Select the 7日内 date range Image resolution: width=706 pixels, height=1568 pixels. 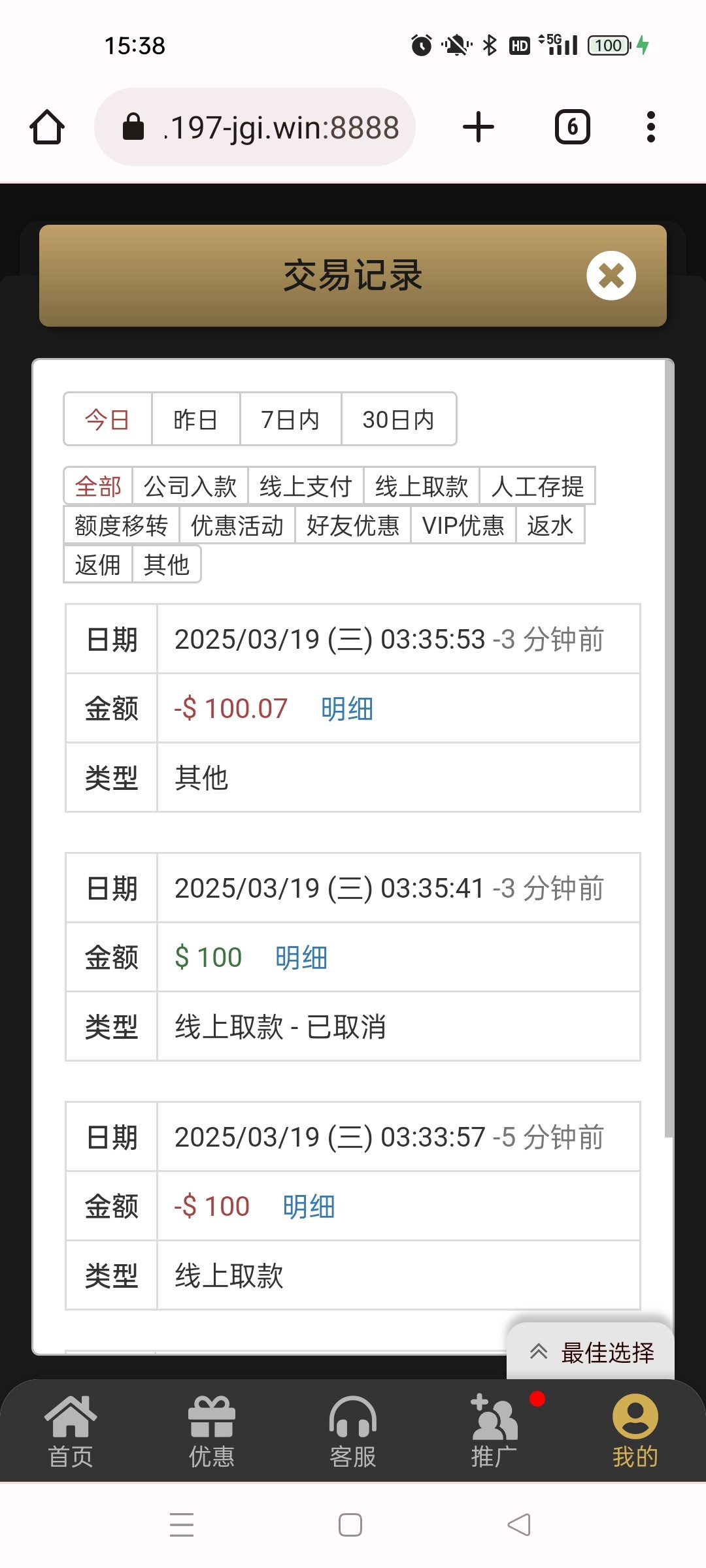point(290,419)
